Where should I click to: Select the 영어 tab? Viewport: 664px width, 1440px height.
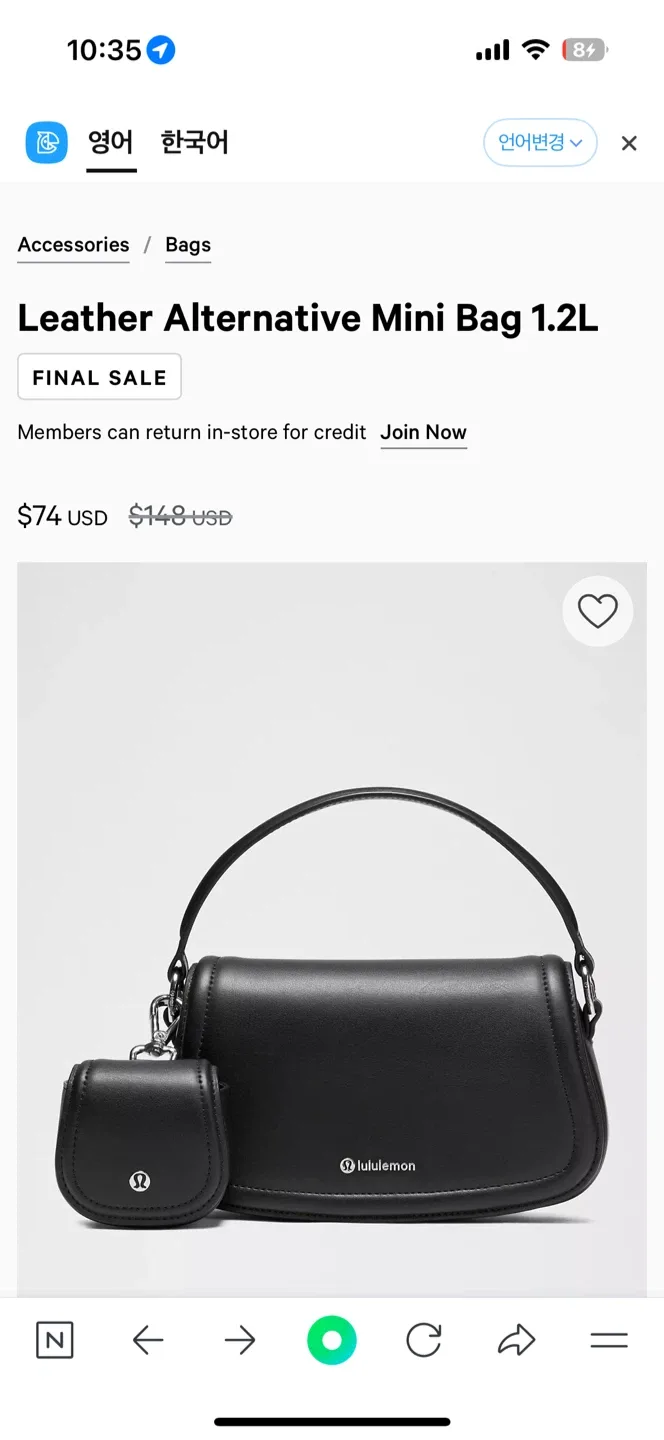click(111, 143)
